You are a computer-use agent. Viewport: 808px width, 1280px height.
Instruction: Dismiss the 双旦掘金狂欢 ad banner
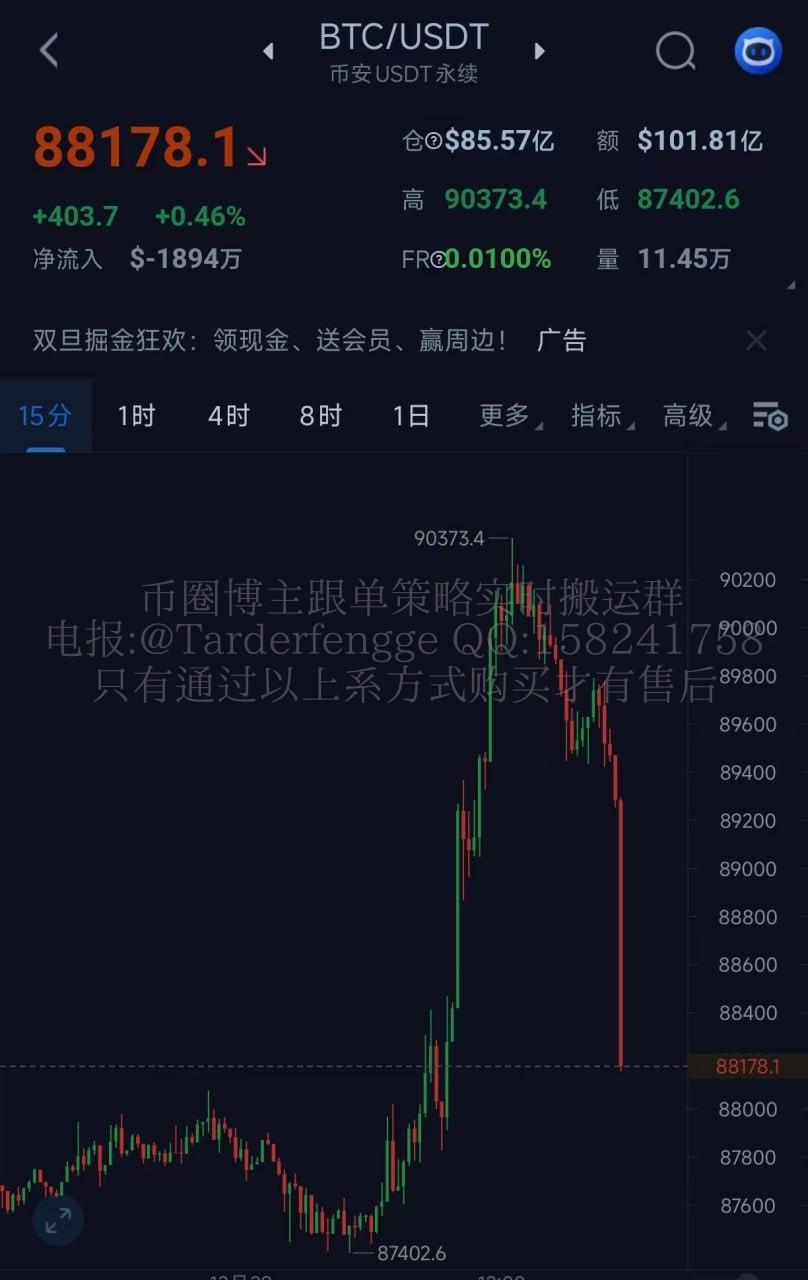tap(756, 341)
